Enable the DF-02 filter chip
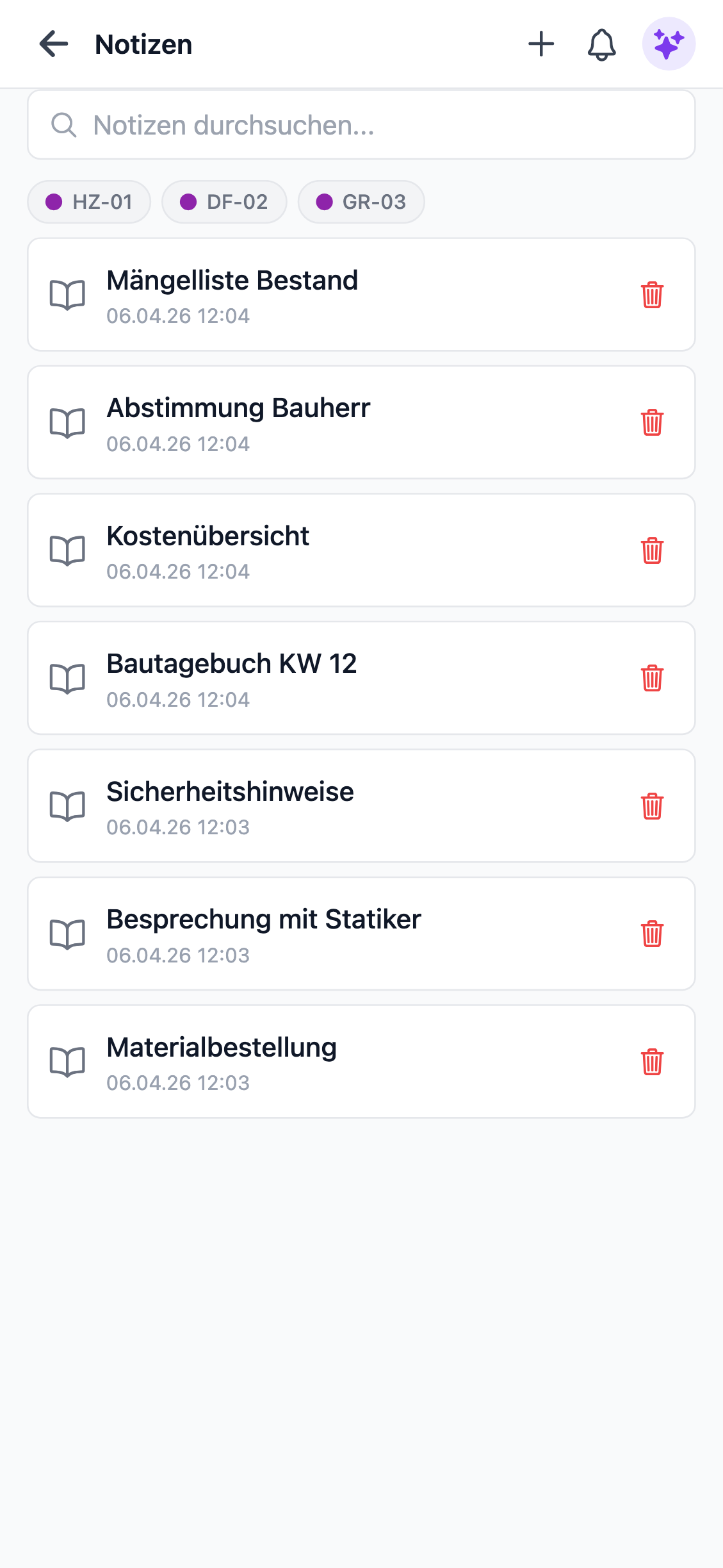 tap(224, 202)
